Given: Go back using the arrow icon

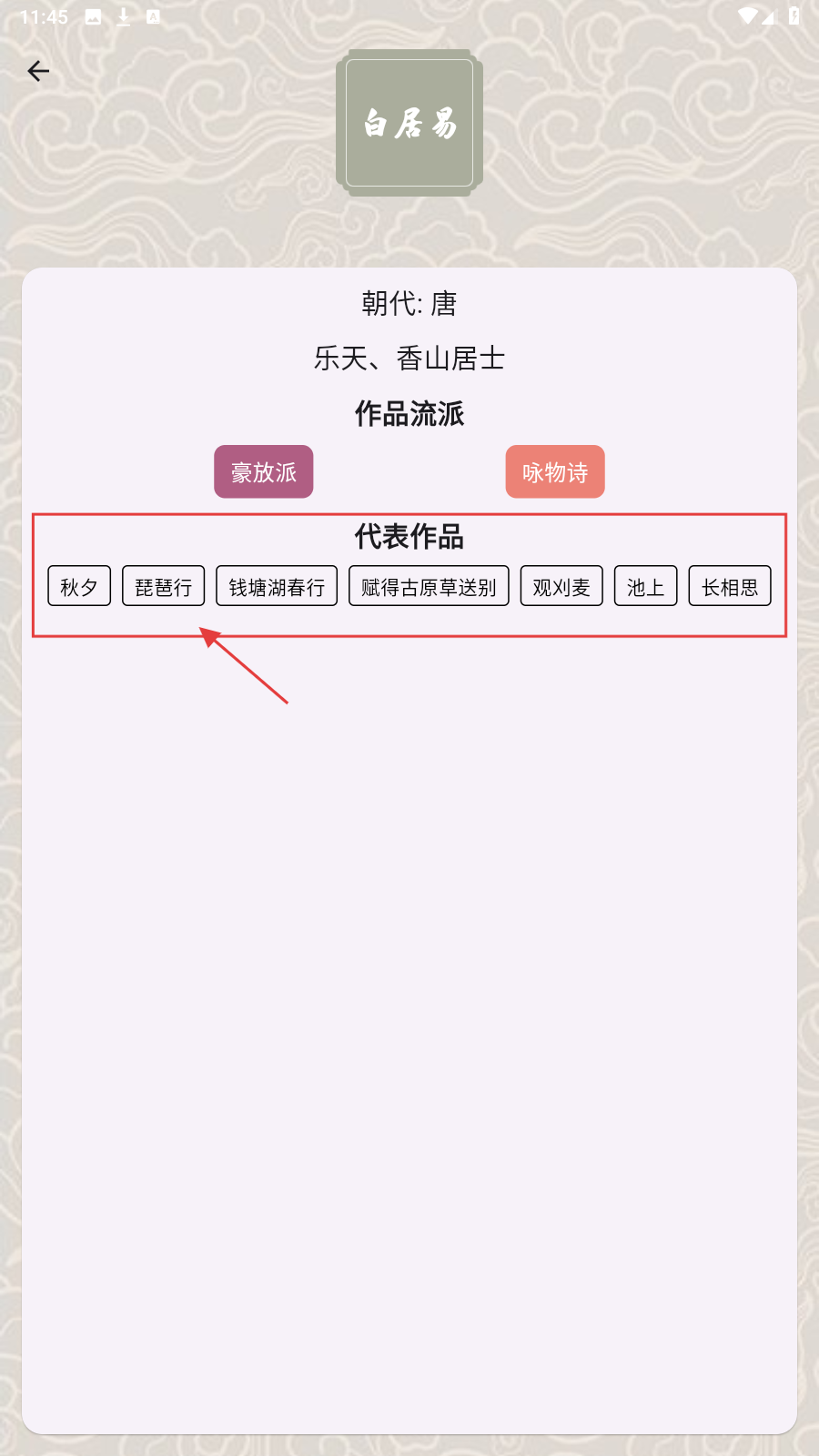Looking at the screenshot, I should (x=38, y=71).
